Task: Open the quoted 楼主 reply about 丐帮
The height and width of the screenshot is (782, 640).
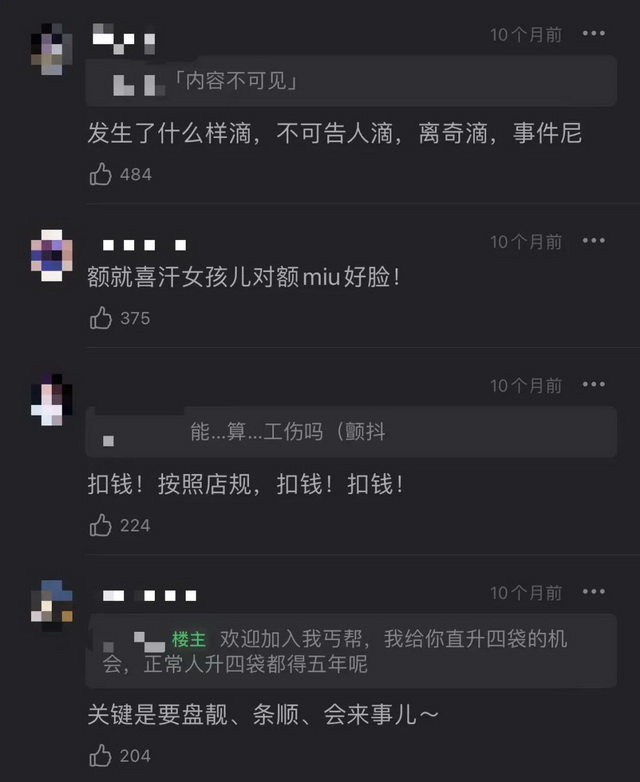Action: tap(350, 651)
